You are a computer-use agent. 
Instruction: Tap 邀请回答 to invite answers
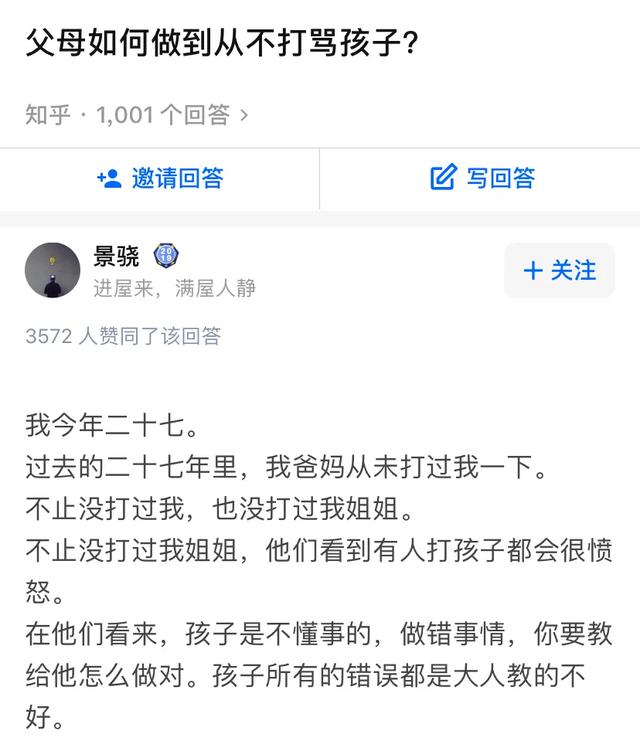coord(160,178)
